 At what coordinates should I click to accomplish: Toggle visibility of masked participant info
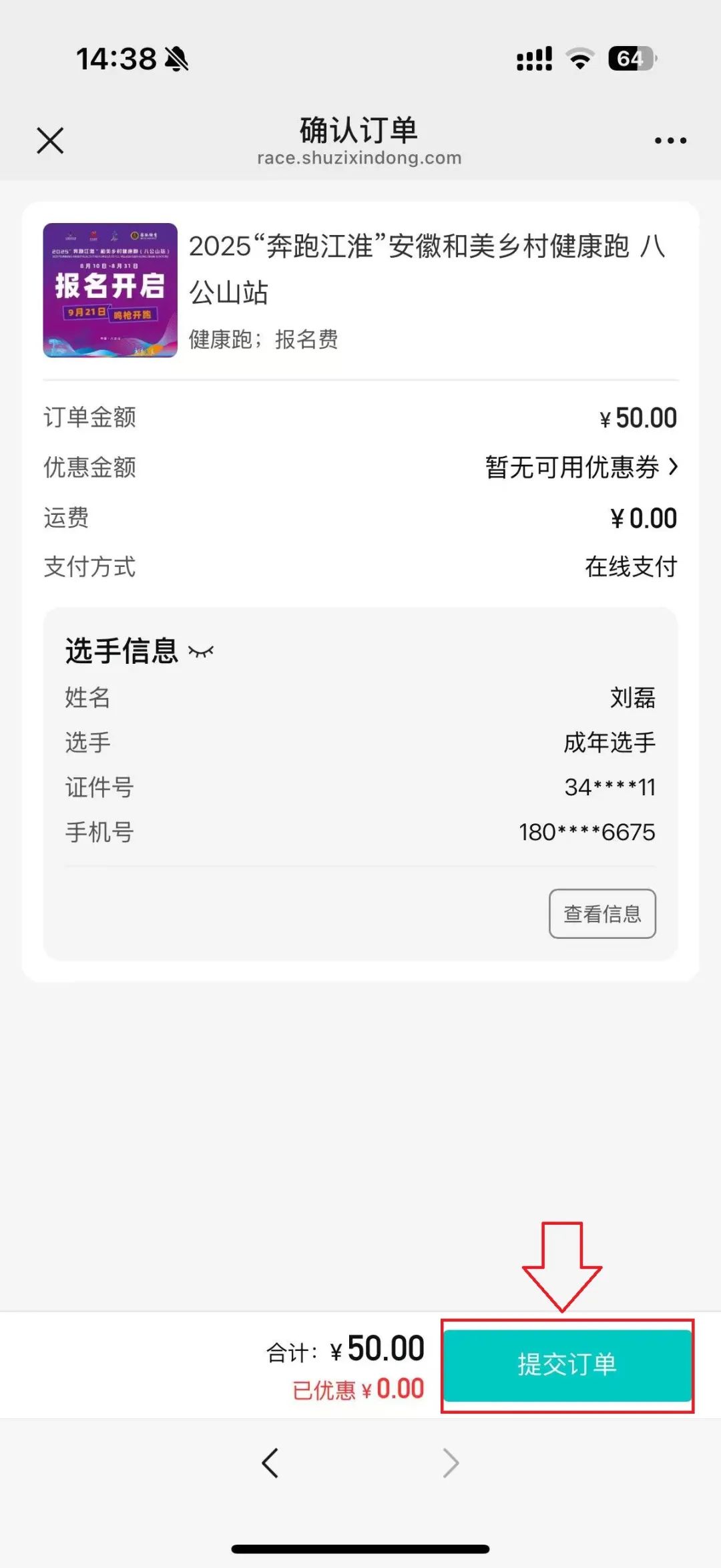click(x=201, y=652)
